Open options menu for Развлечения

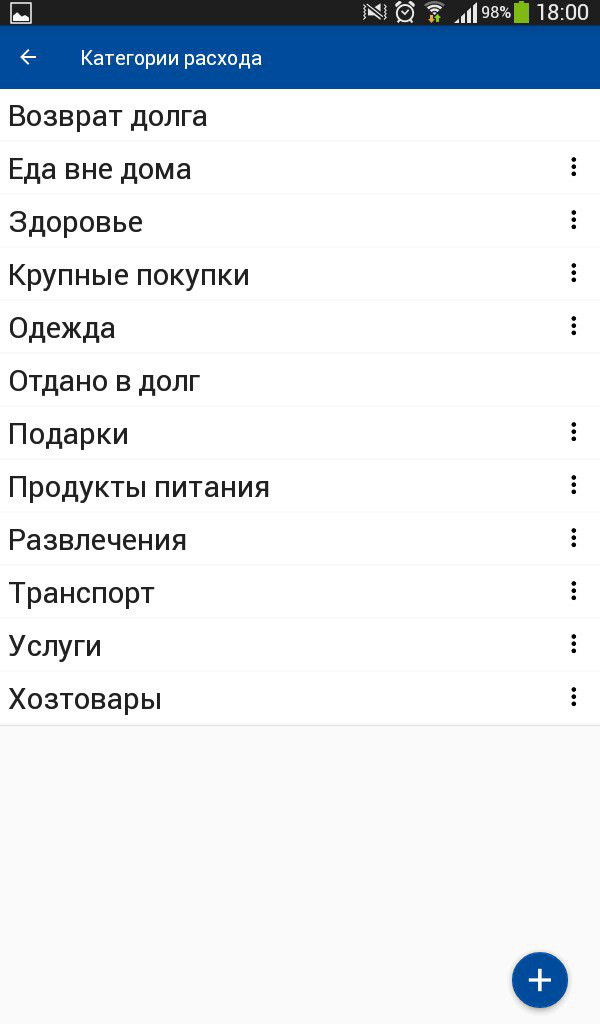573,538
